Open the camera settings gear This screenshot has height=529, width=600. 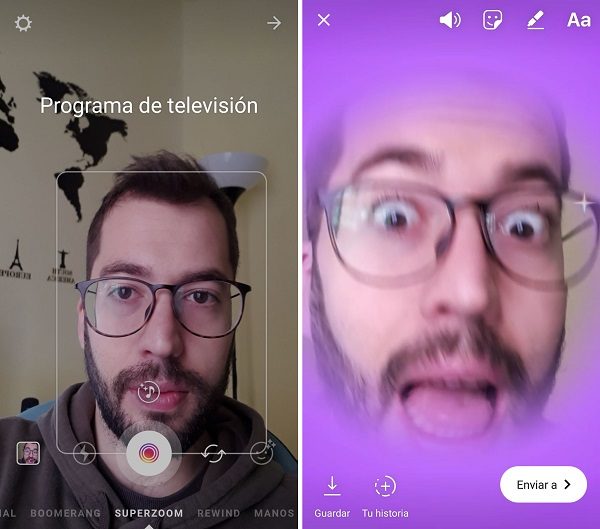23,23
